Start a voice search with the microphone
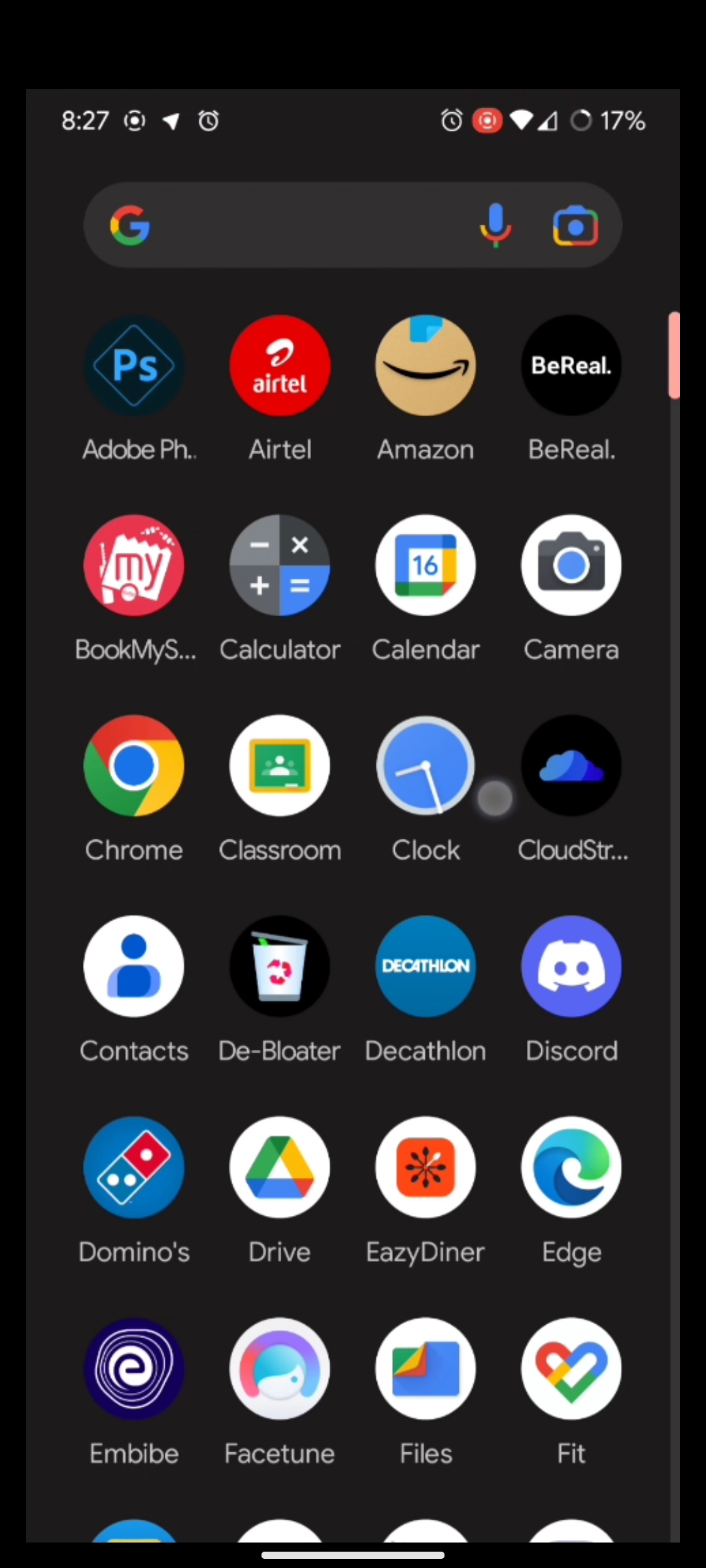Screen dimensions: 706x1568 pos(495,225)
